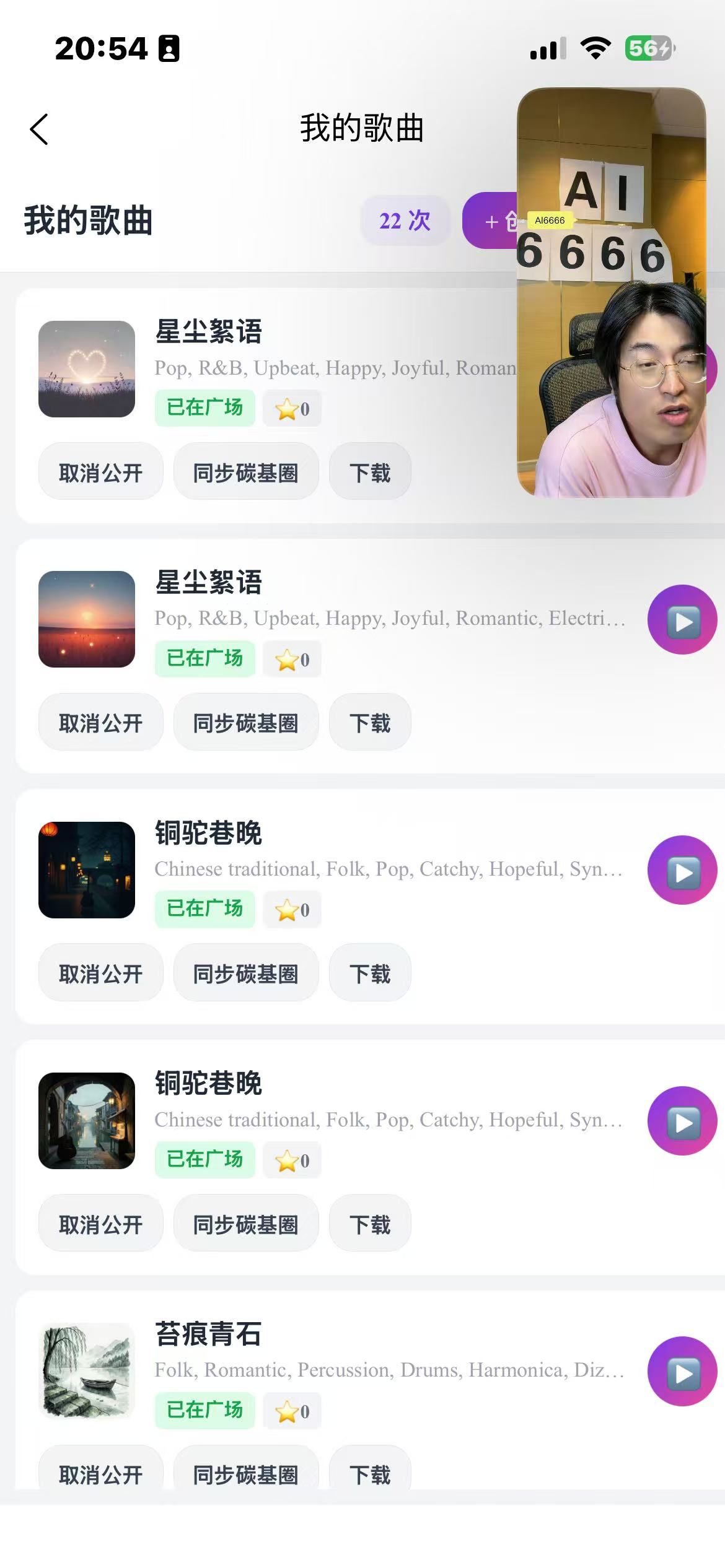The image size is (725, 1568).
Task: Tap 同步碳基圈 for heart-cover 星尘絮语
Action: pyautogui.click(x=246, y=473)
